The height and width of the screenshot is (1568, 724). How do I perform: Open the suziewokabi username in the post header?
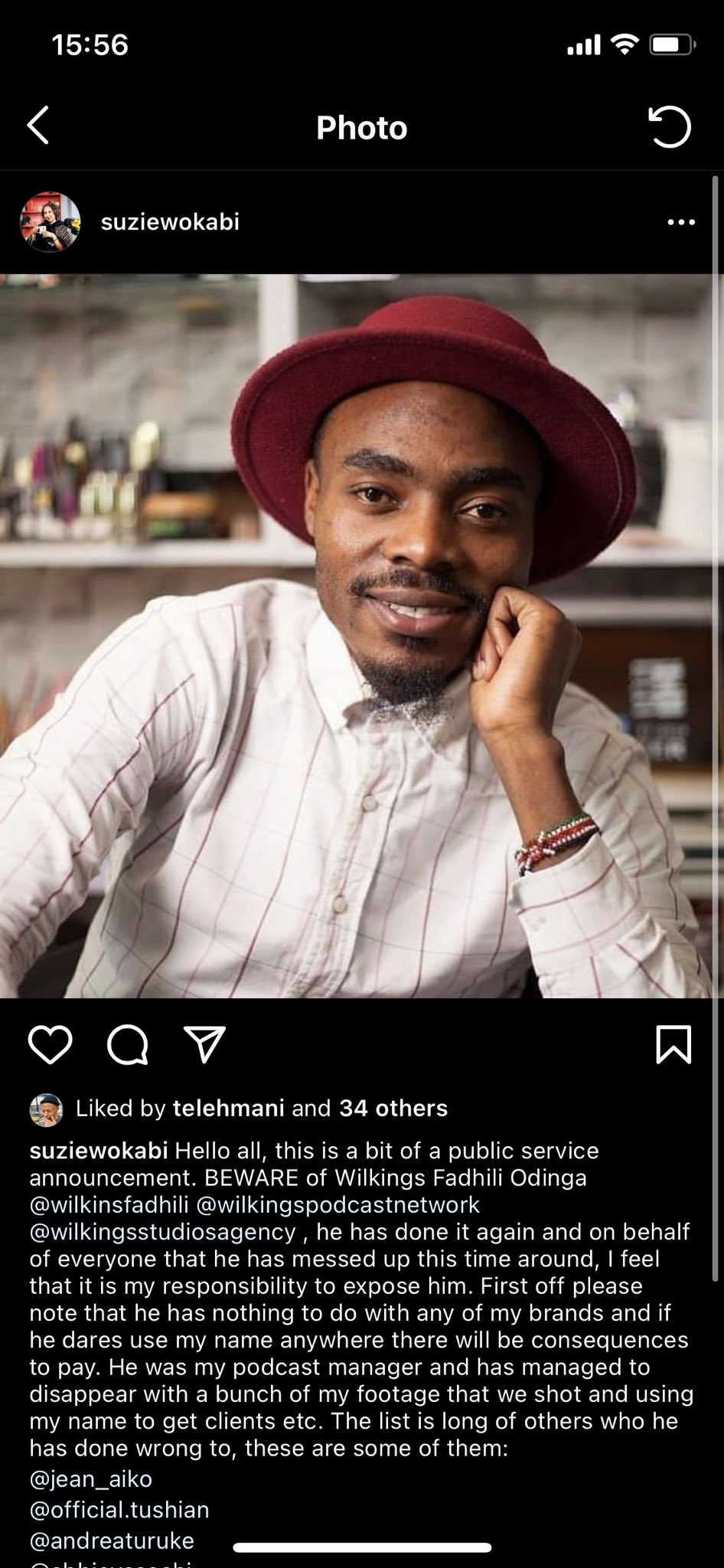[170, 222]
